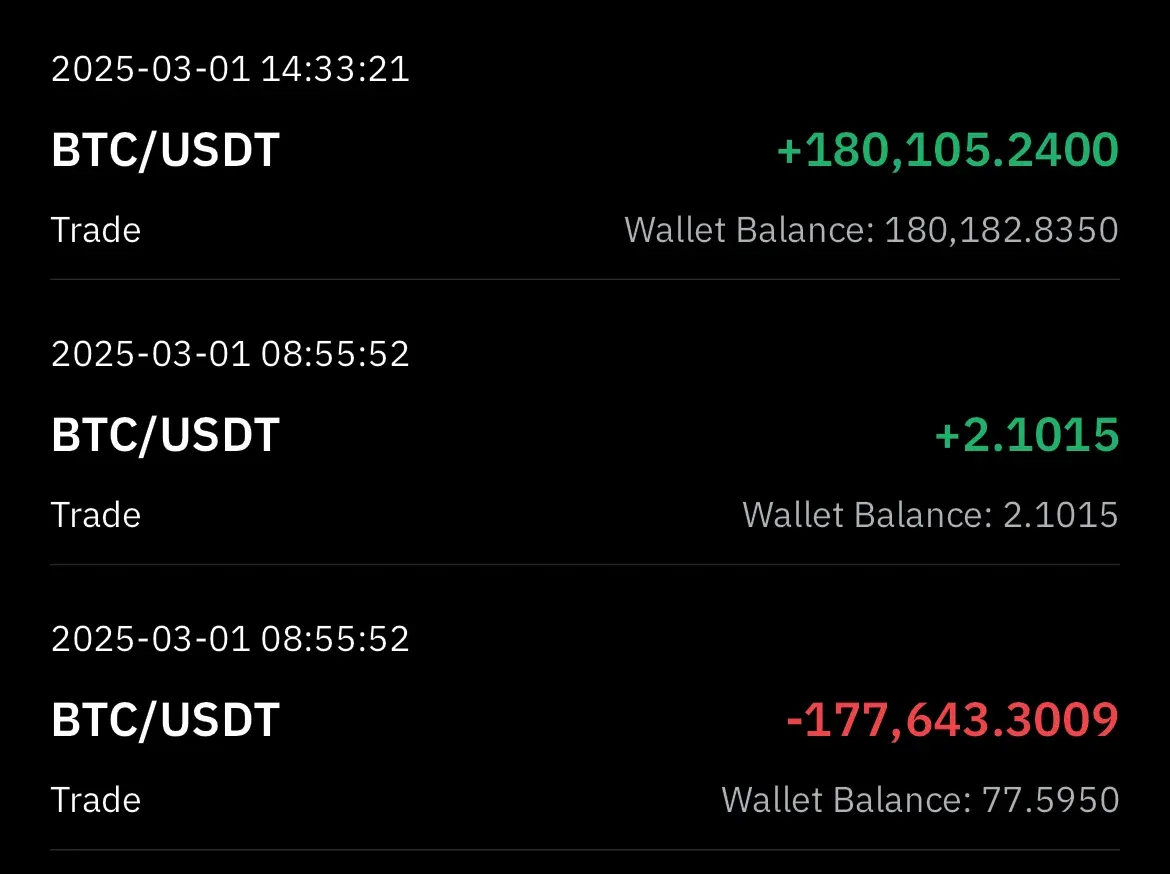Select the -177,643.3009 BTC/USDT trade row

[x=585, y=721]
